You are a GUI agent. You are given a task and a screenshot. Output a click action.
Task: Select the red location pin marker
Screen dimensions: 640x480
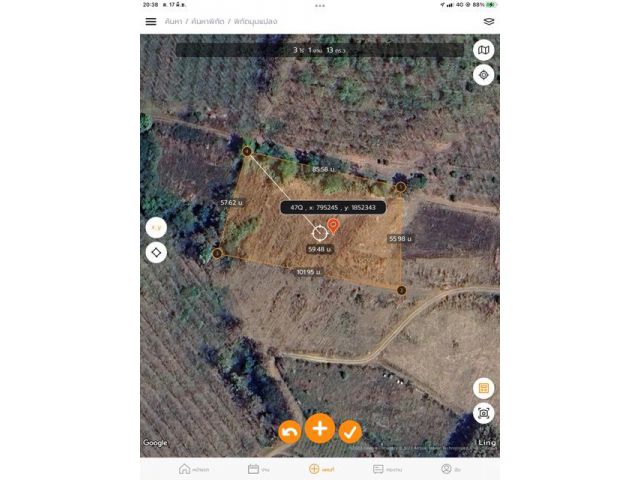pyautogui.click(x=333, y=225)
